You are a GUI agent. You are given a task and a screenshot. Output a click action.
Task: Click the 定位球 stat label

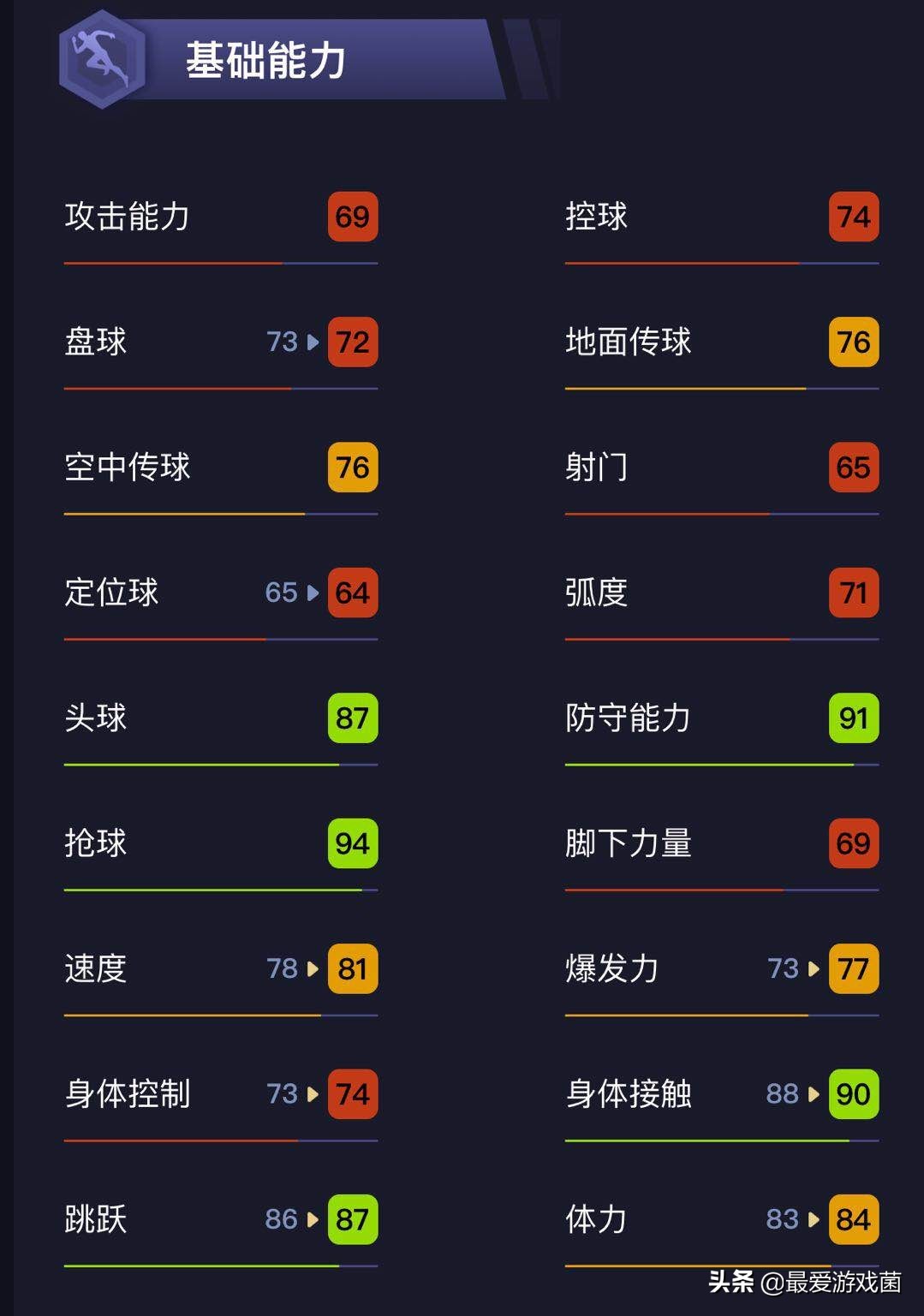click(x=111, y=592)
